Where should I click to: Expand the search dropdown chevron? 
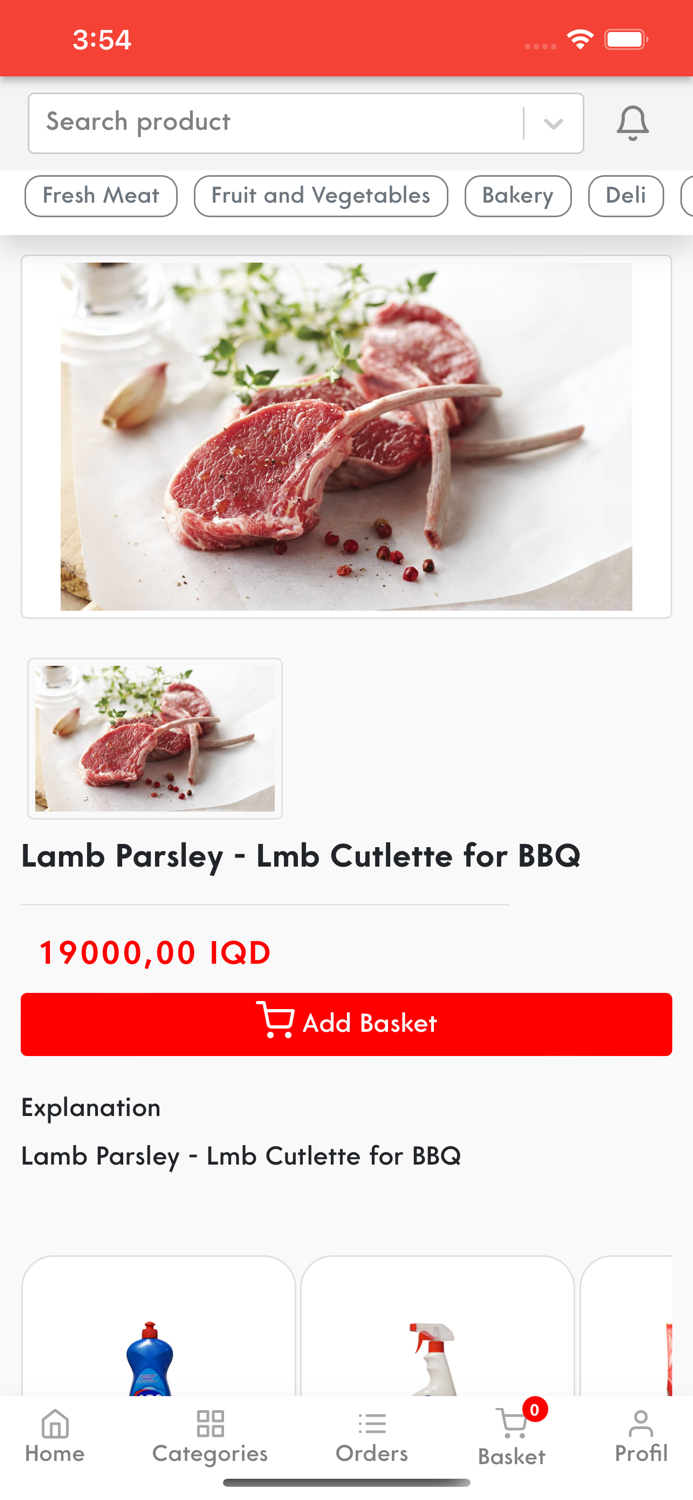pyautogui.click(x=553, y=124)
